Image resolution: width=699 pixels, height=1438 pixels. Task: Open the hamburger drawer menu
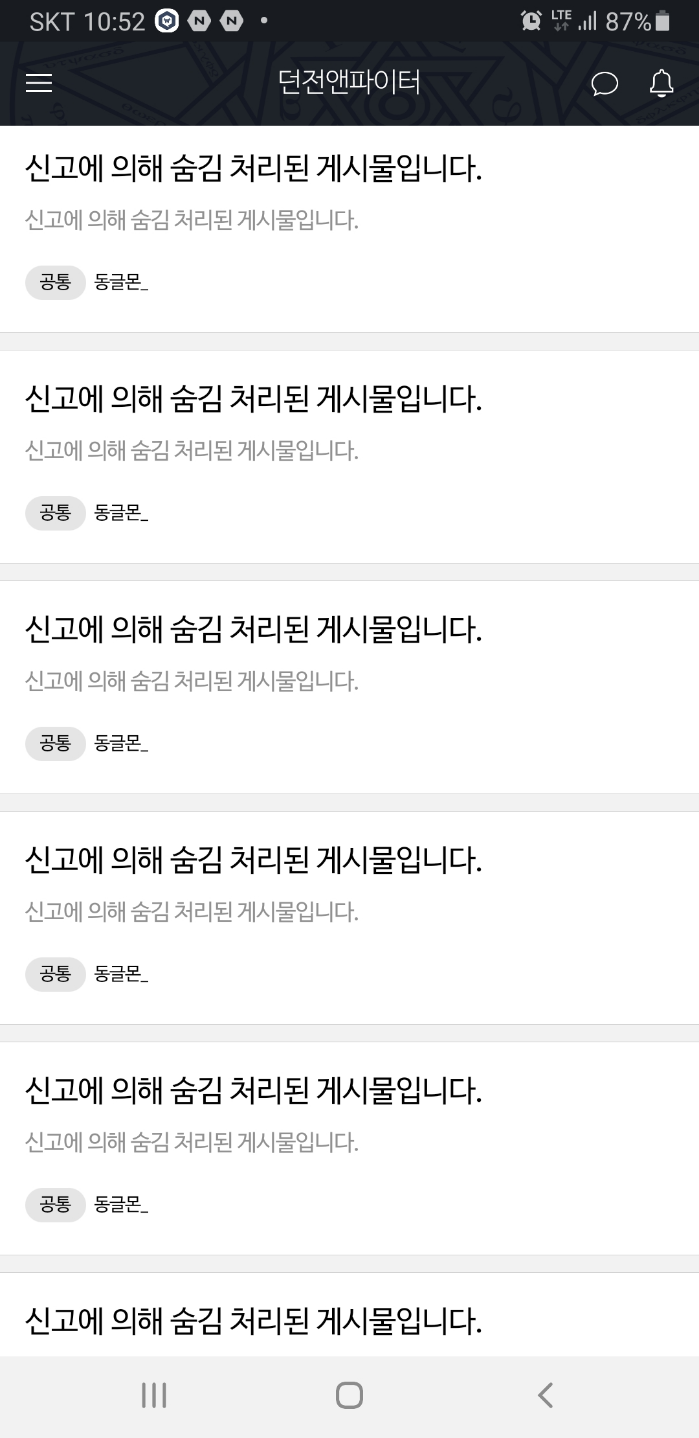[x=39, y=83]
